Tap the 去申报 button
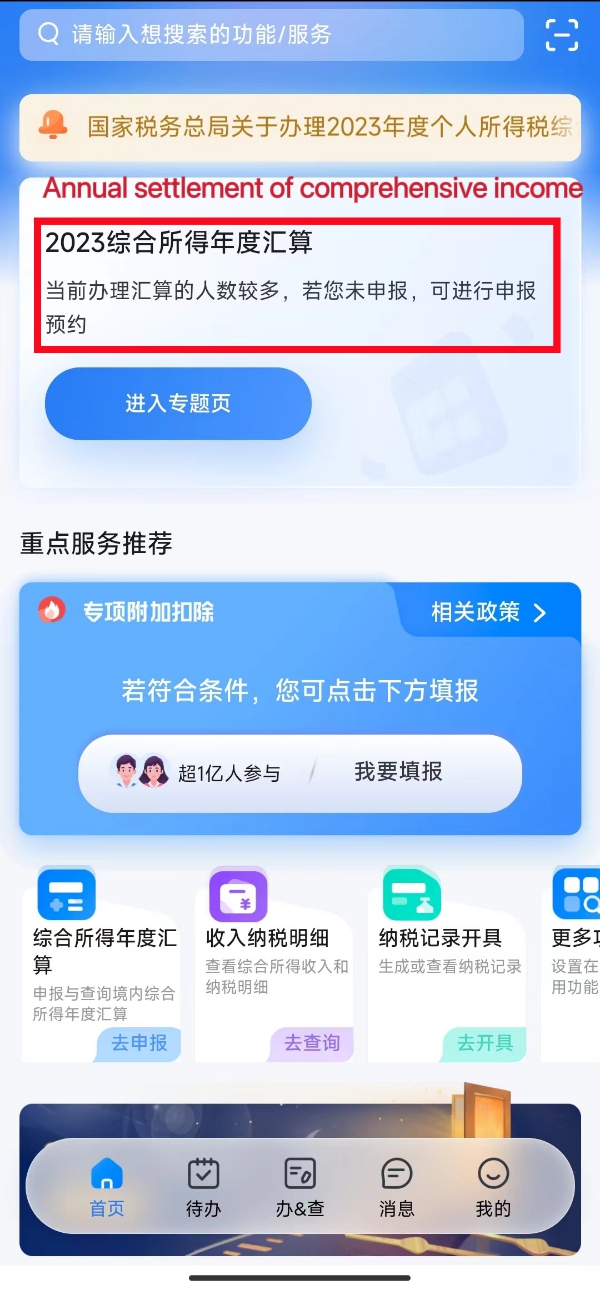 pos(140,1043)
